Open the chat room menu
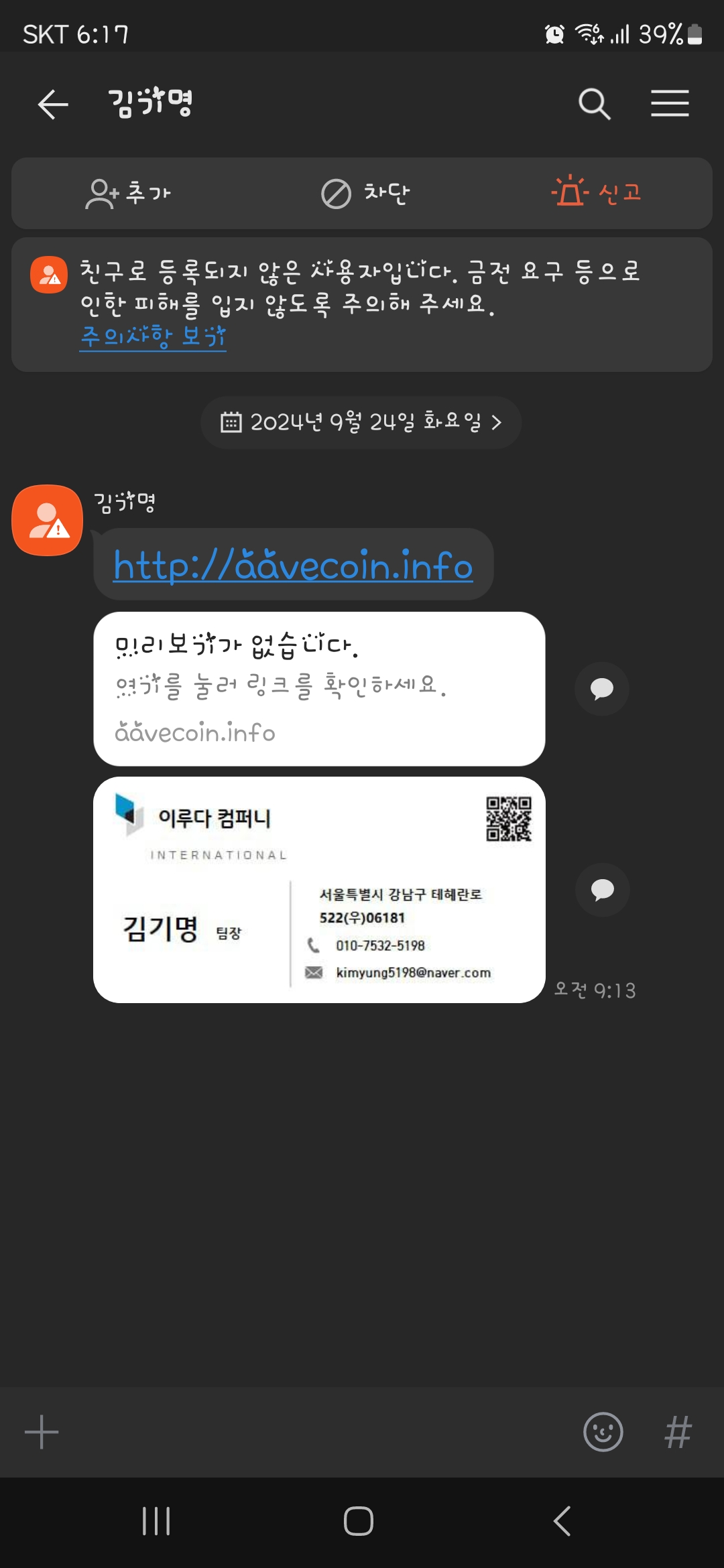 [x=670, y=104]
